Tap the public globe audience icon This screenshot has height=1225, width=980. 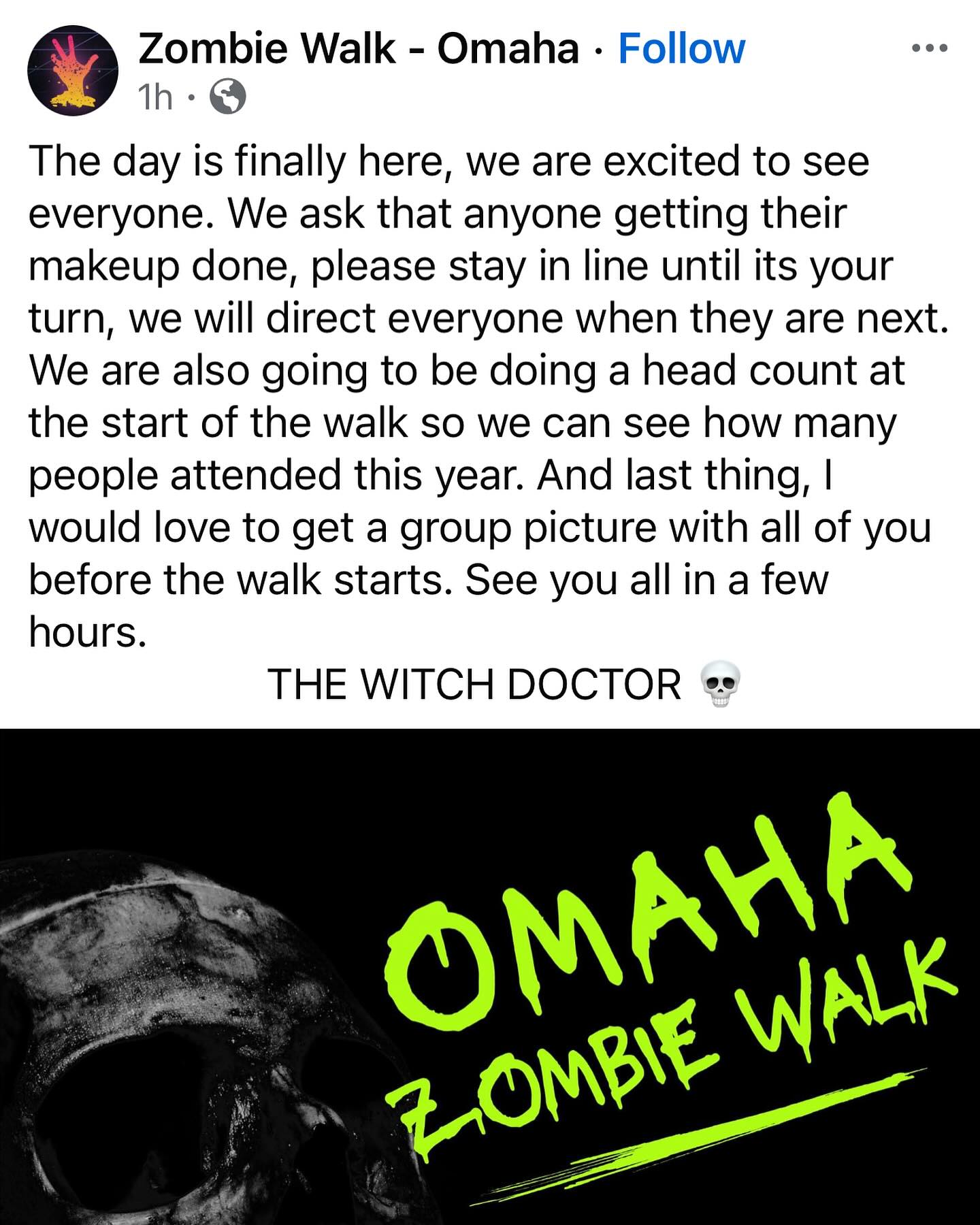(x=227, y=97)
